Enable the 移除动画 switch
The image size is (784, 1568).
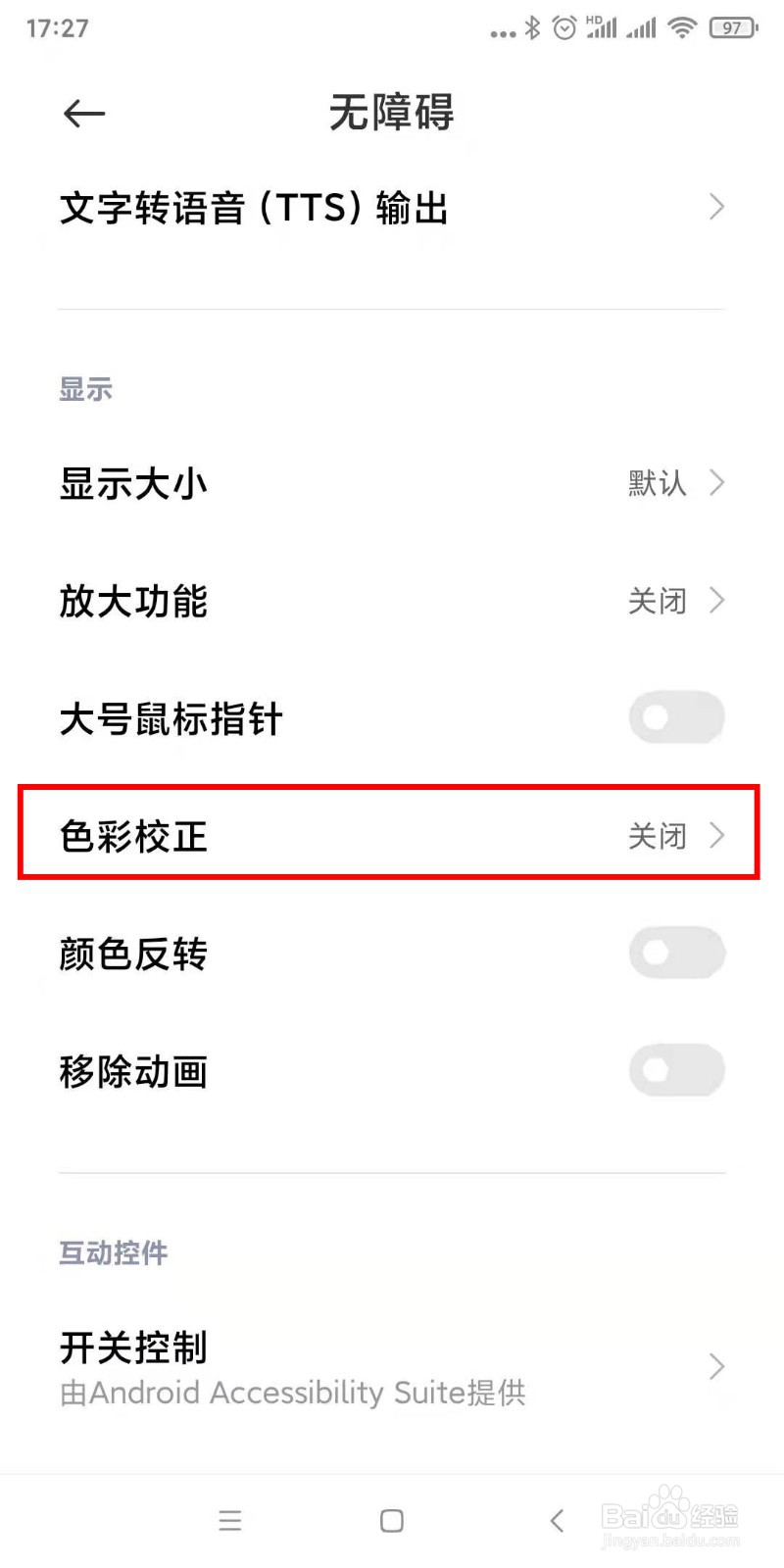coord(677,1070)
